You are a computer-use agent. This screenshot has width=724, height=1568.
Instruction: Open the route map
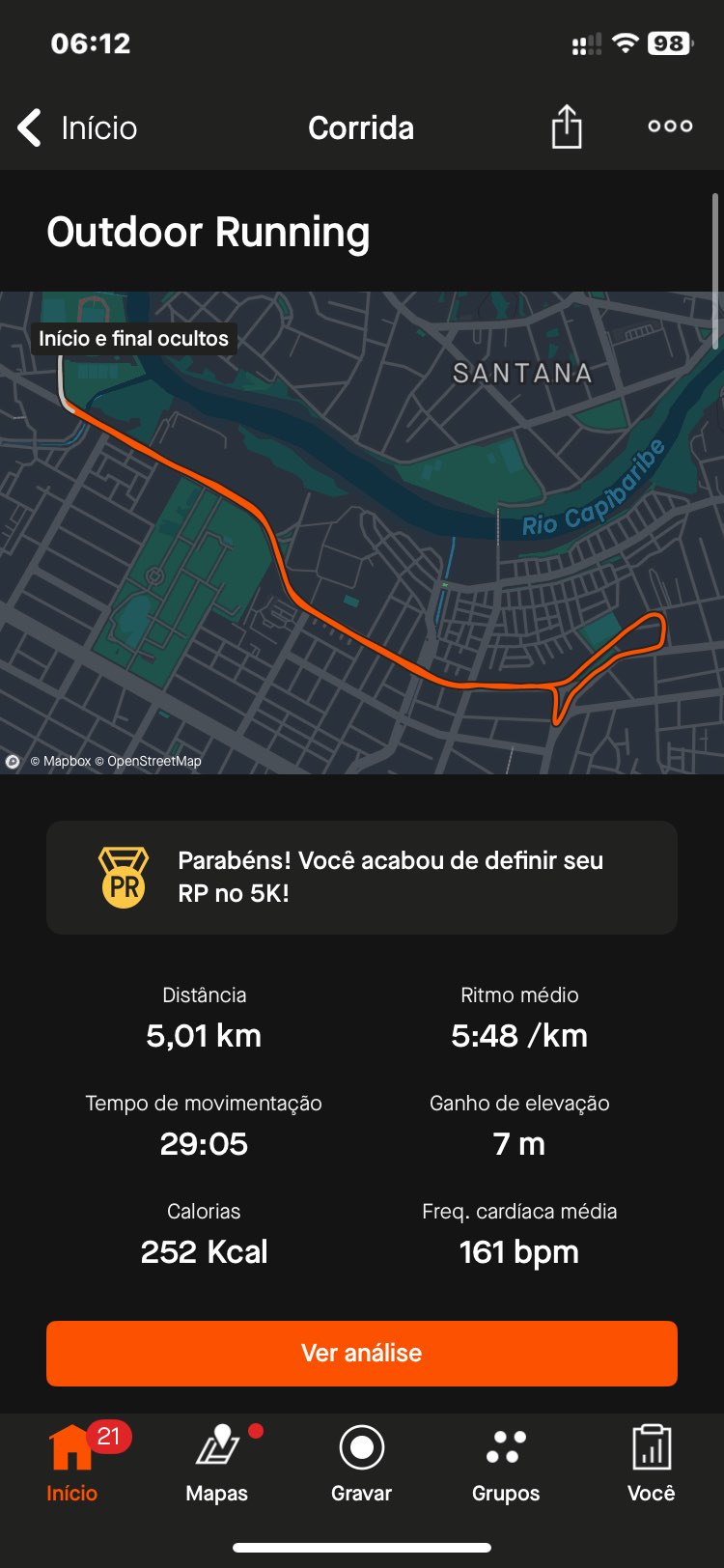(x=362, y=533)
